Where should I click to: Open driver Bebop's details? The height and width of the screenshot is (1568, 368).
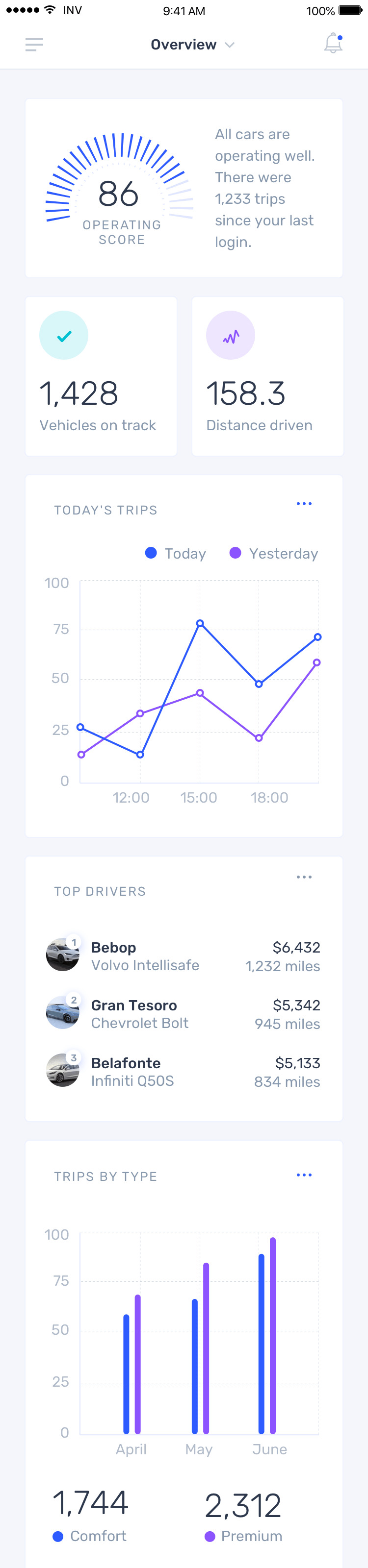183,956
